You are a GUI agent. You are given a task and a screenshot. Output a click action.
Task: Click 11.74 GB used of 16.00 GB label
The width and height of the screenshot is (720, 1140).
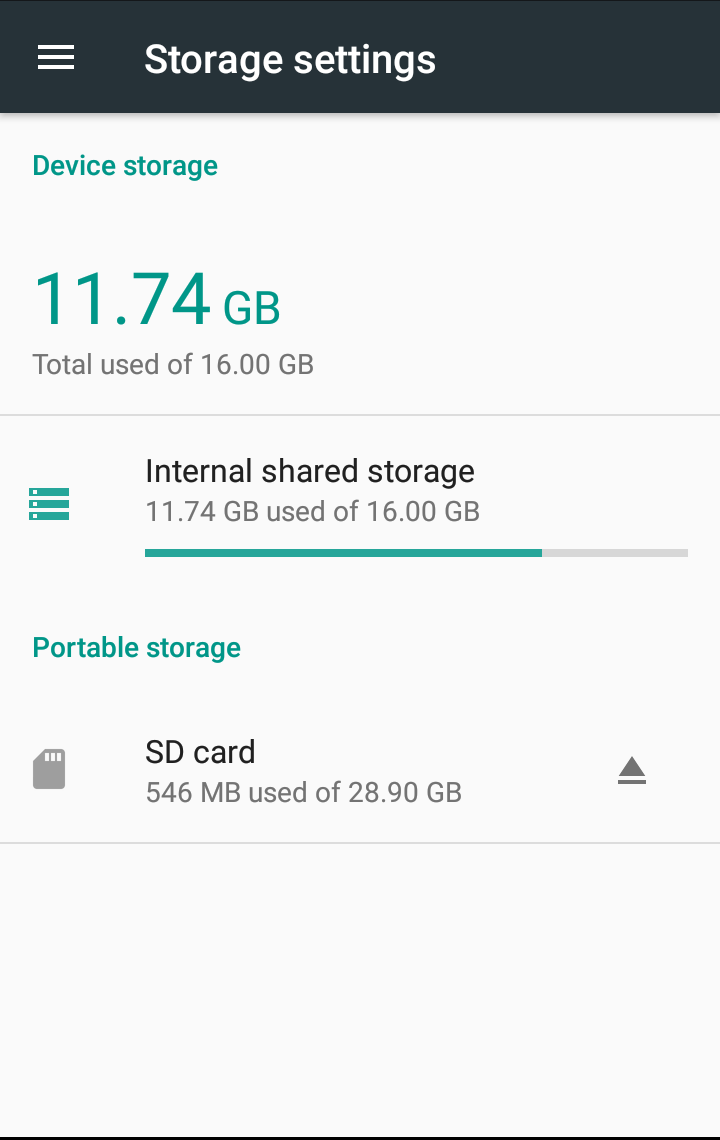[x=312, y=511]
